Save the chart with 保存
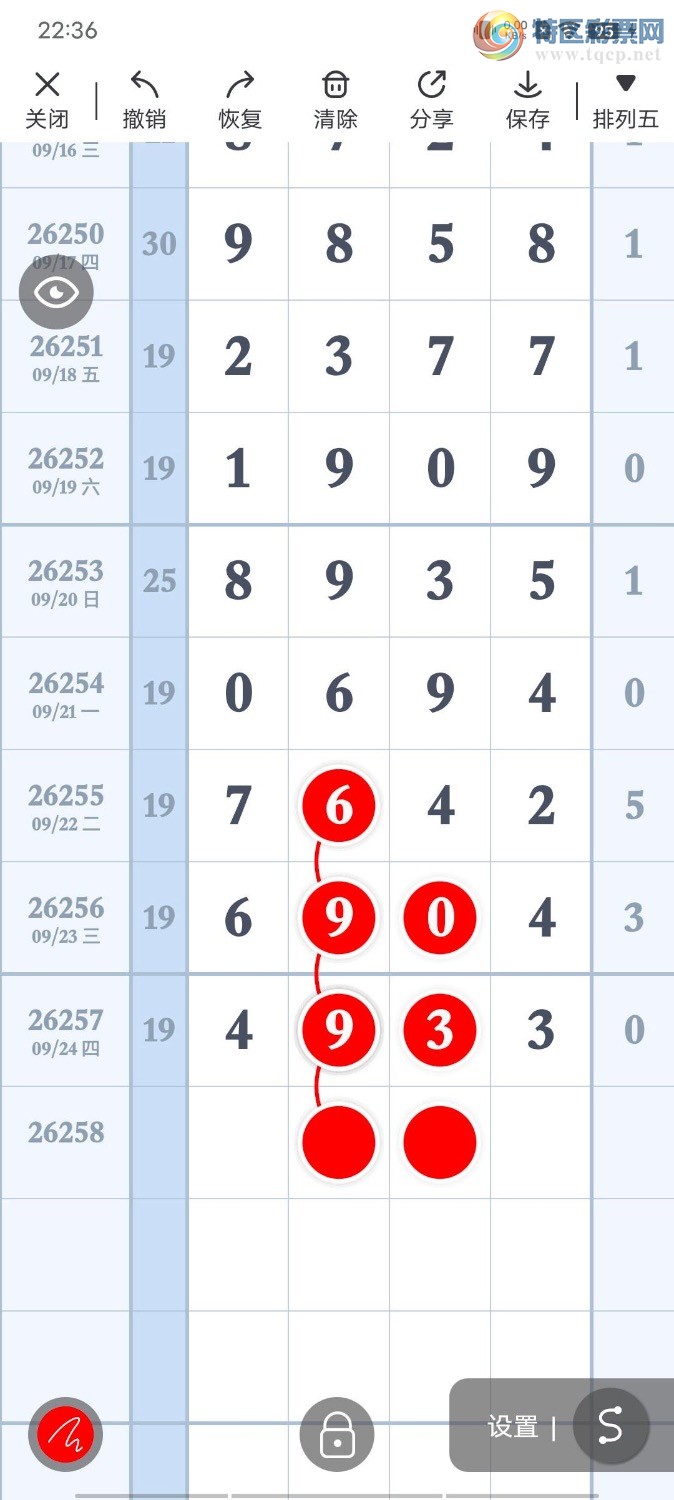The height and width of the screenshot is (1500, 674). pos(528,100)
